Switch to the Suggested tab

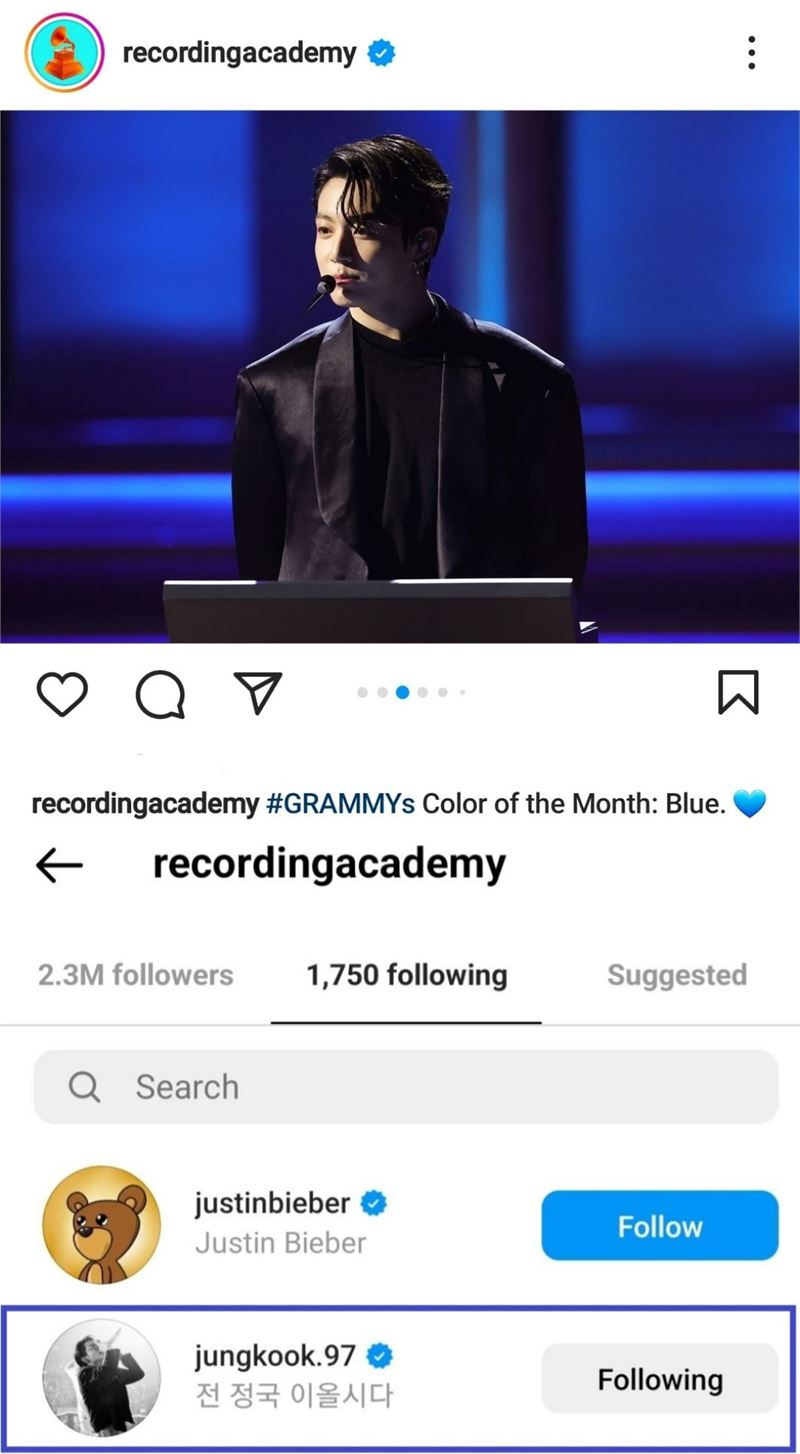click(677, 975)
